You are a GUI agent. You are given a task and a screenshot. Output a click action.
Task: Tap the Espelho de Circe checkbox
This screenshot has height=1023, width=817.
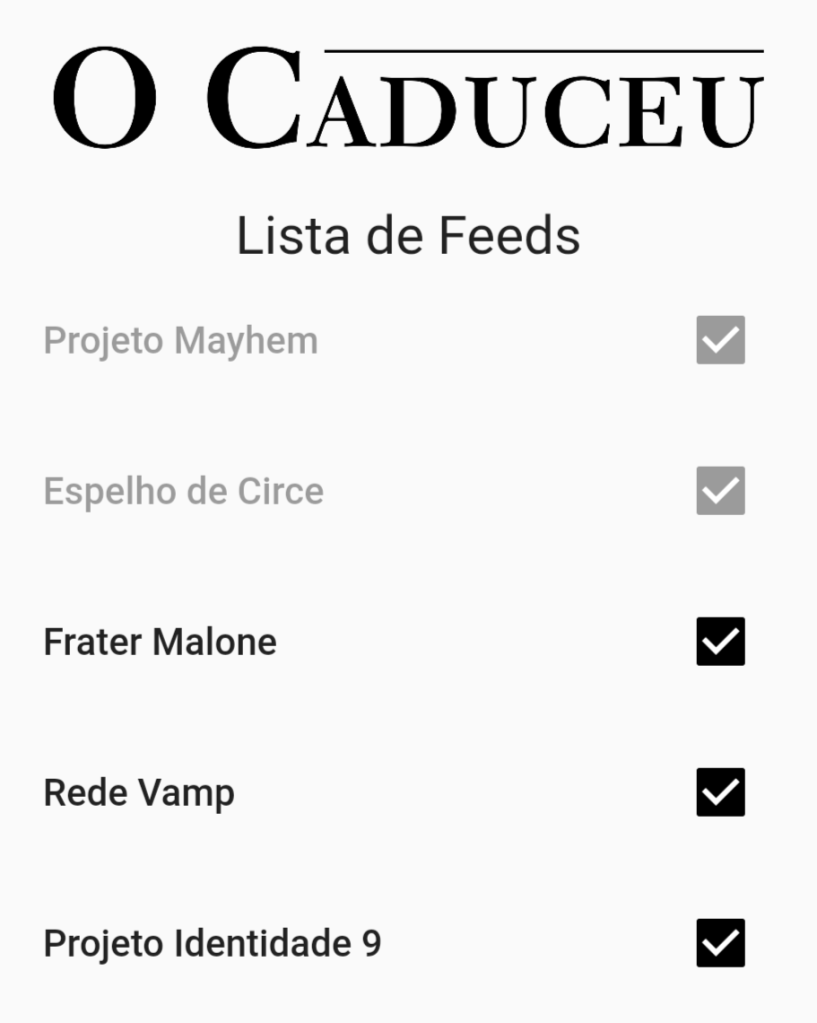pyautogui.click(x=720, y=491)
